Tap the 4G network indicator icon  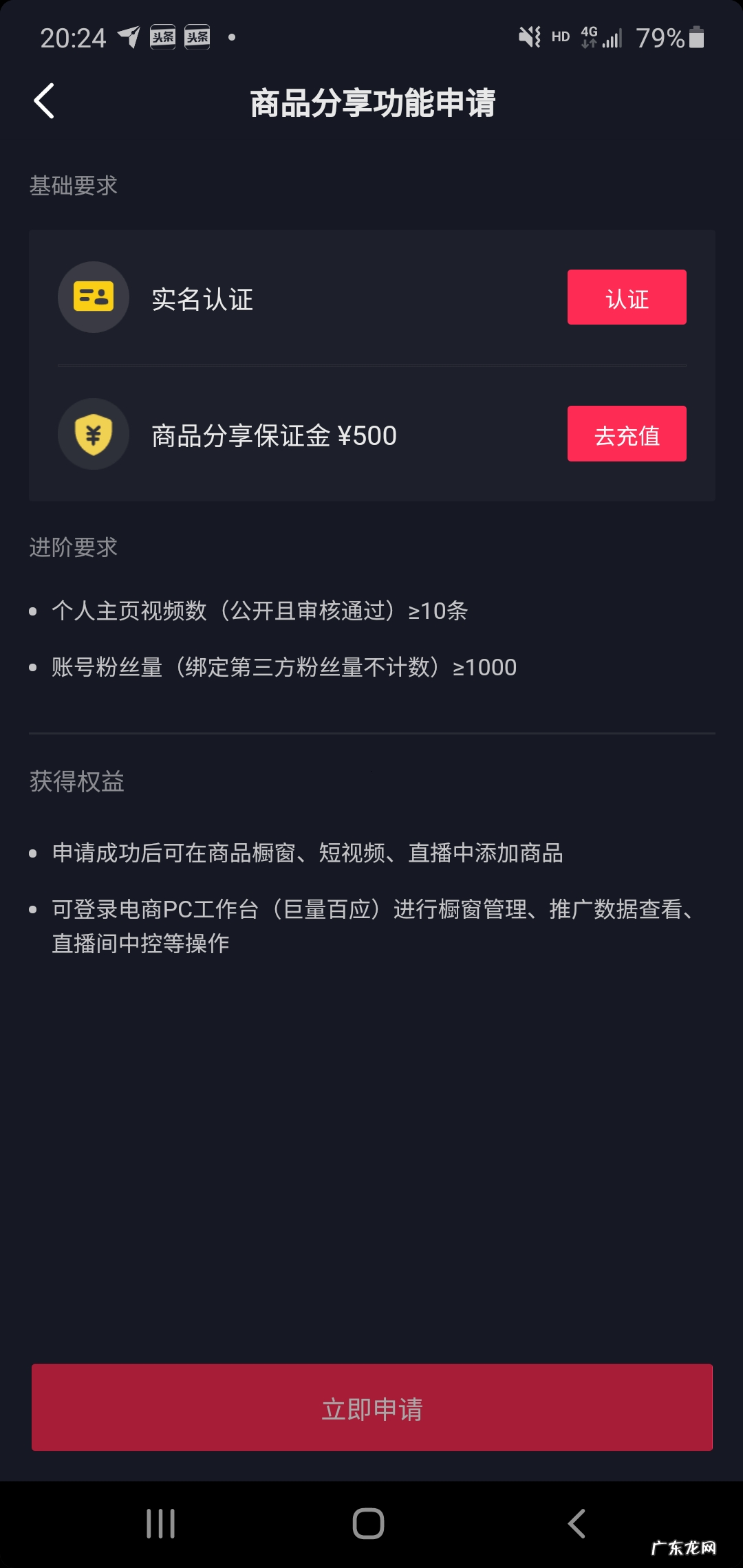588,35
